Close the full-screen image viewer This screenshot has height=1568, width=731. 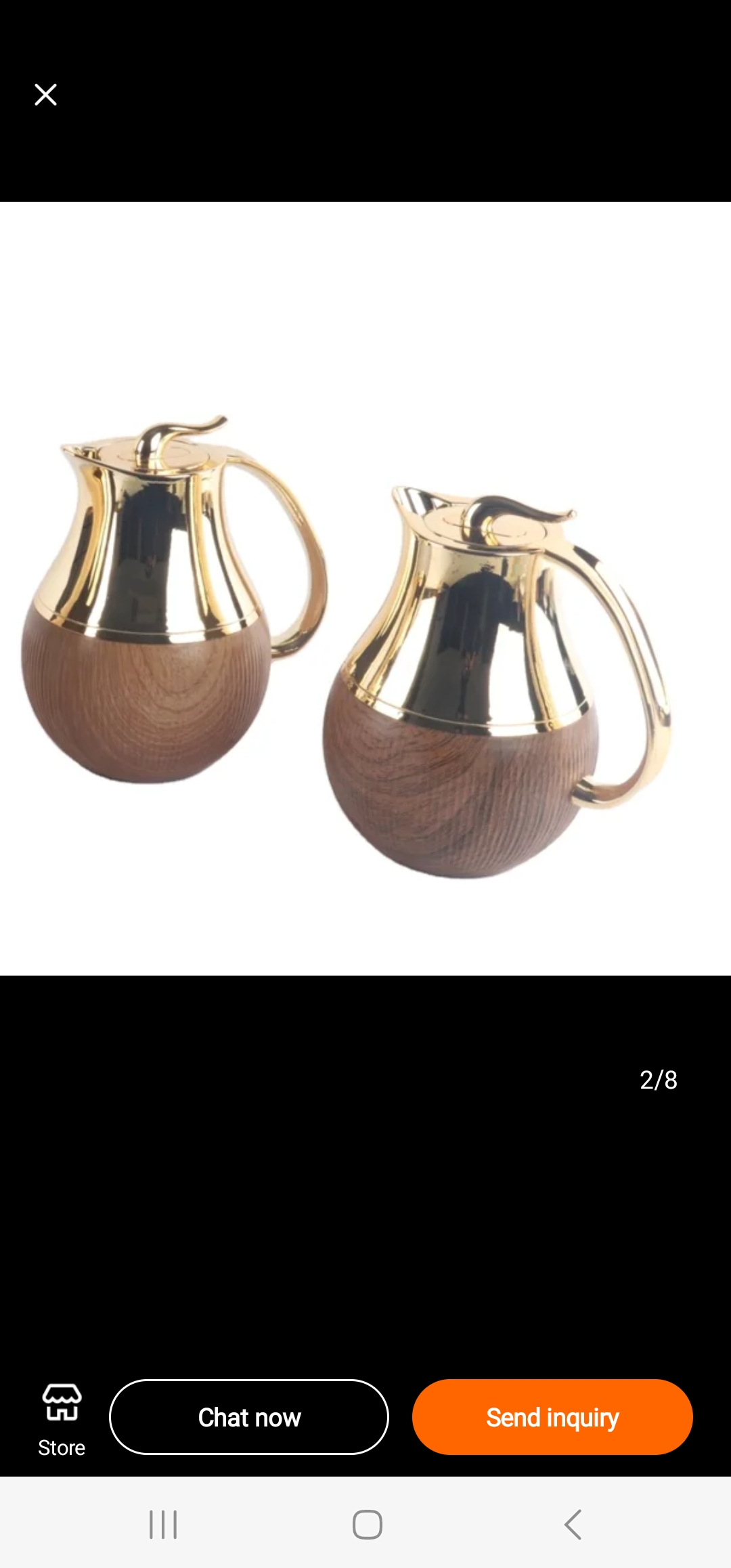click(x=45, y=95)
